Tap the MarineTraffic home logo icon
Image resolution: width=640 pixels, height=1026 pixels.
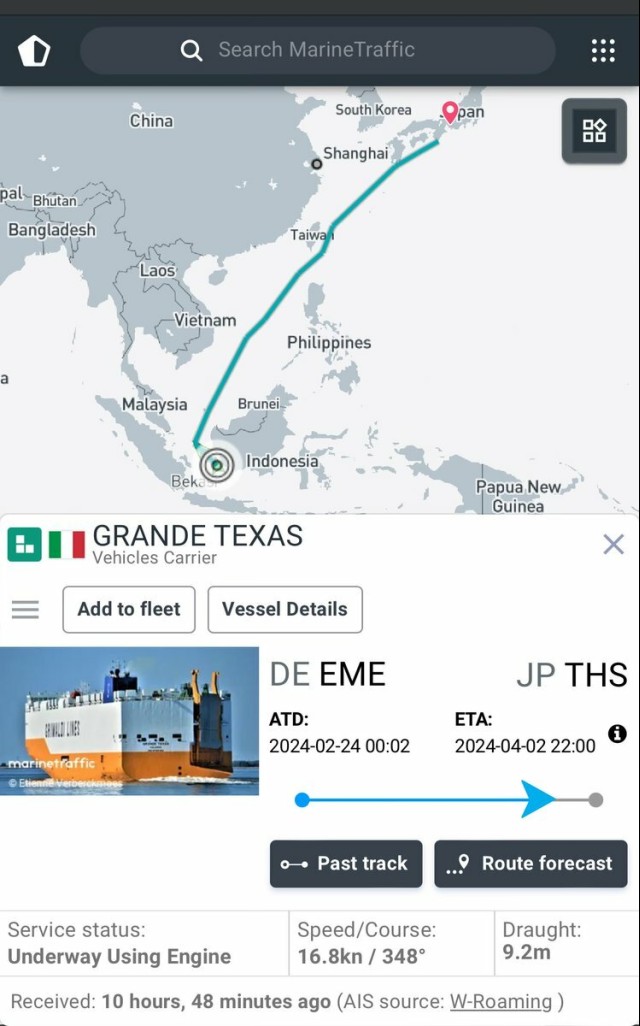pos(34,51)
